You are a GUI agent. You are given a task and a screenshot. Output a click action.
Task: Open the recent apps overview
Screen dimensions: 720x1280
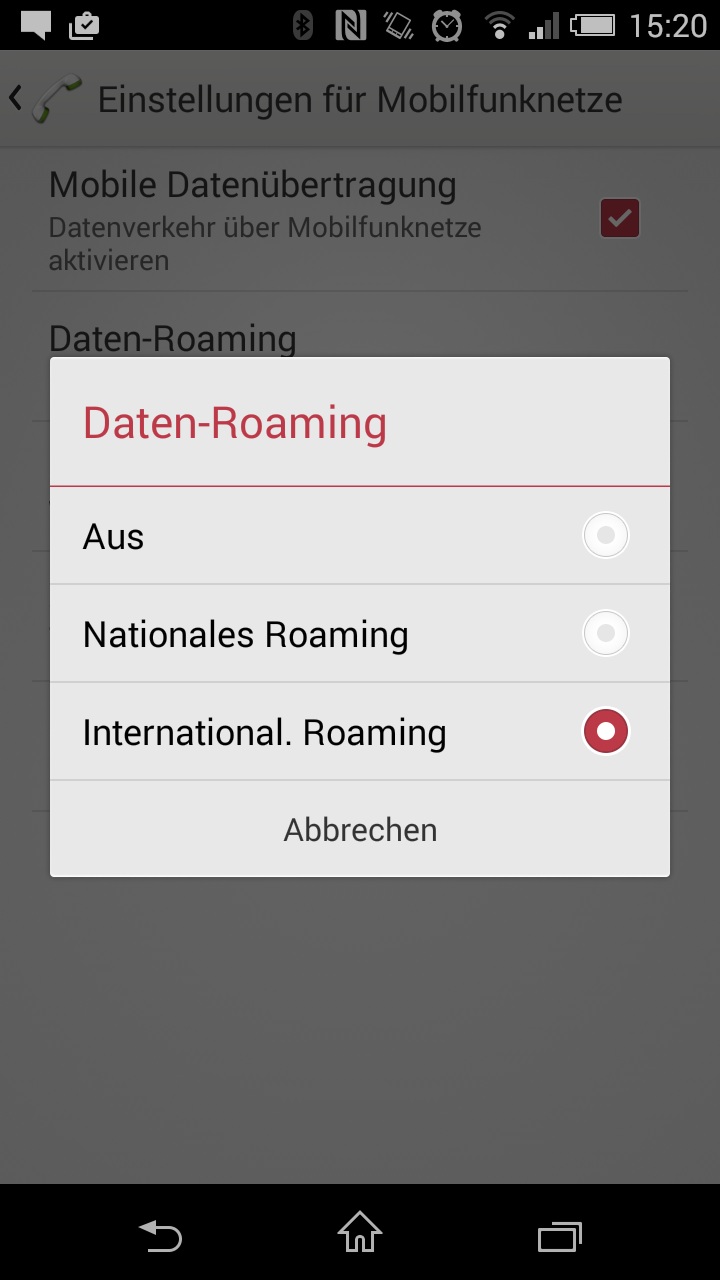coord(560,1236)
